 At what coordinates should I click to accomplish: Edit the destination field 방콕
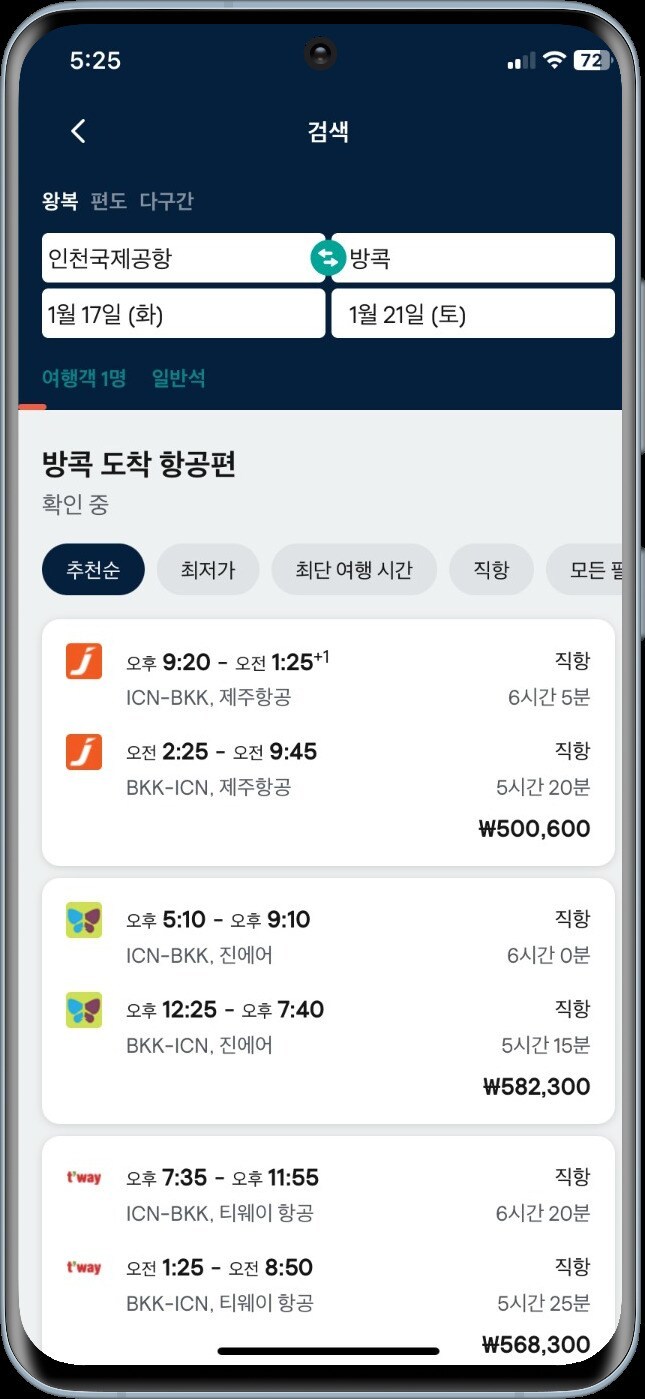(473, 258)
